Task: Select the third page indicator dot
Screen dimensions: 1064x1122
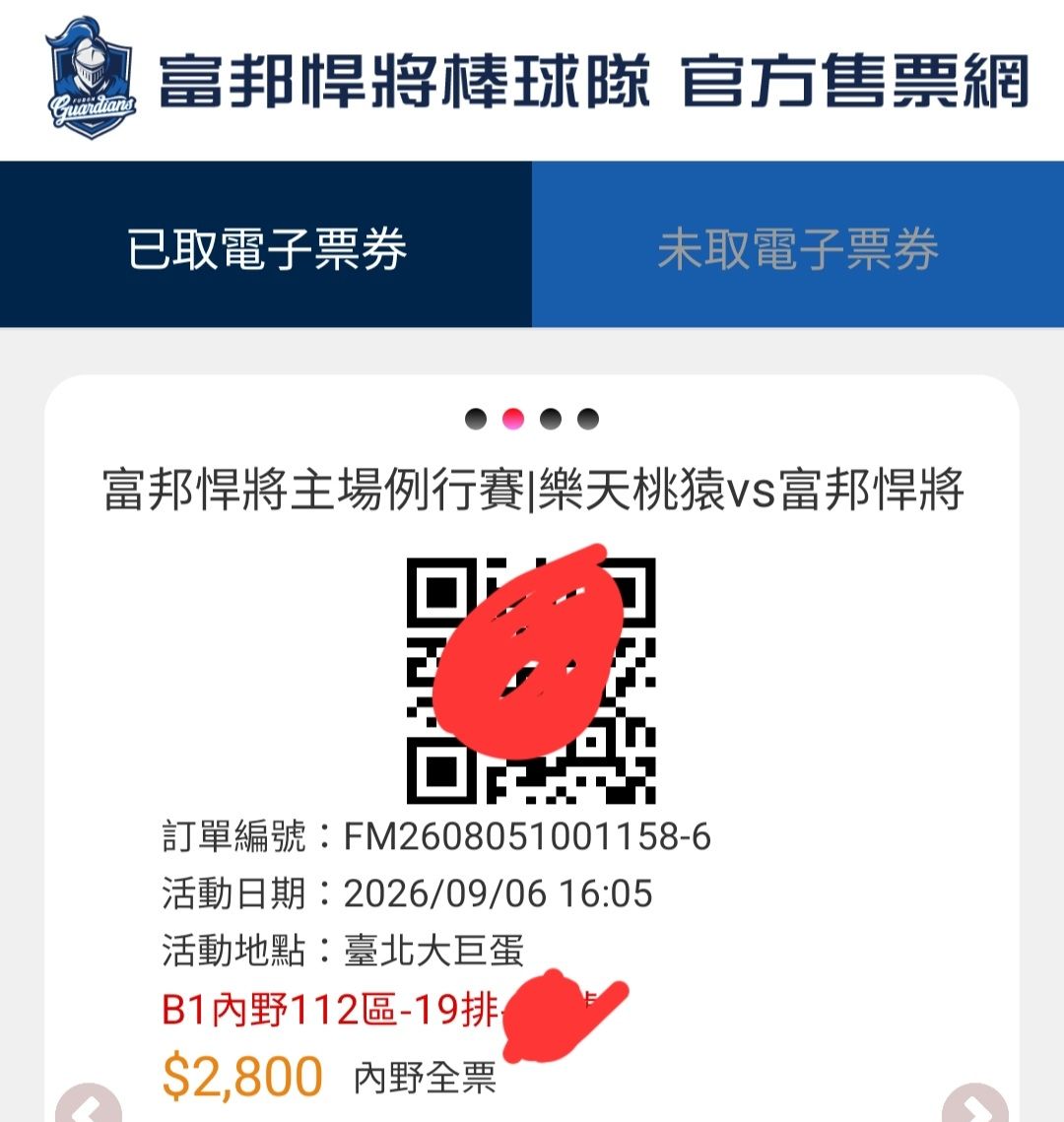Action: [x=551, y=419]
